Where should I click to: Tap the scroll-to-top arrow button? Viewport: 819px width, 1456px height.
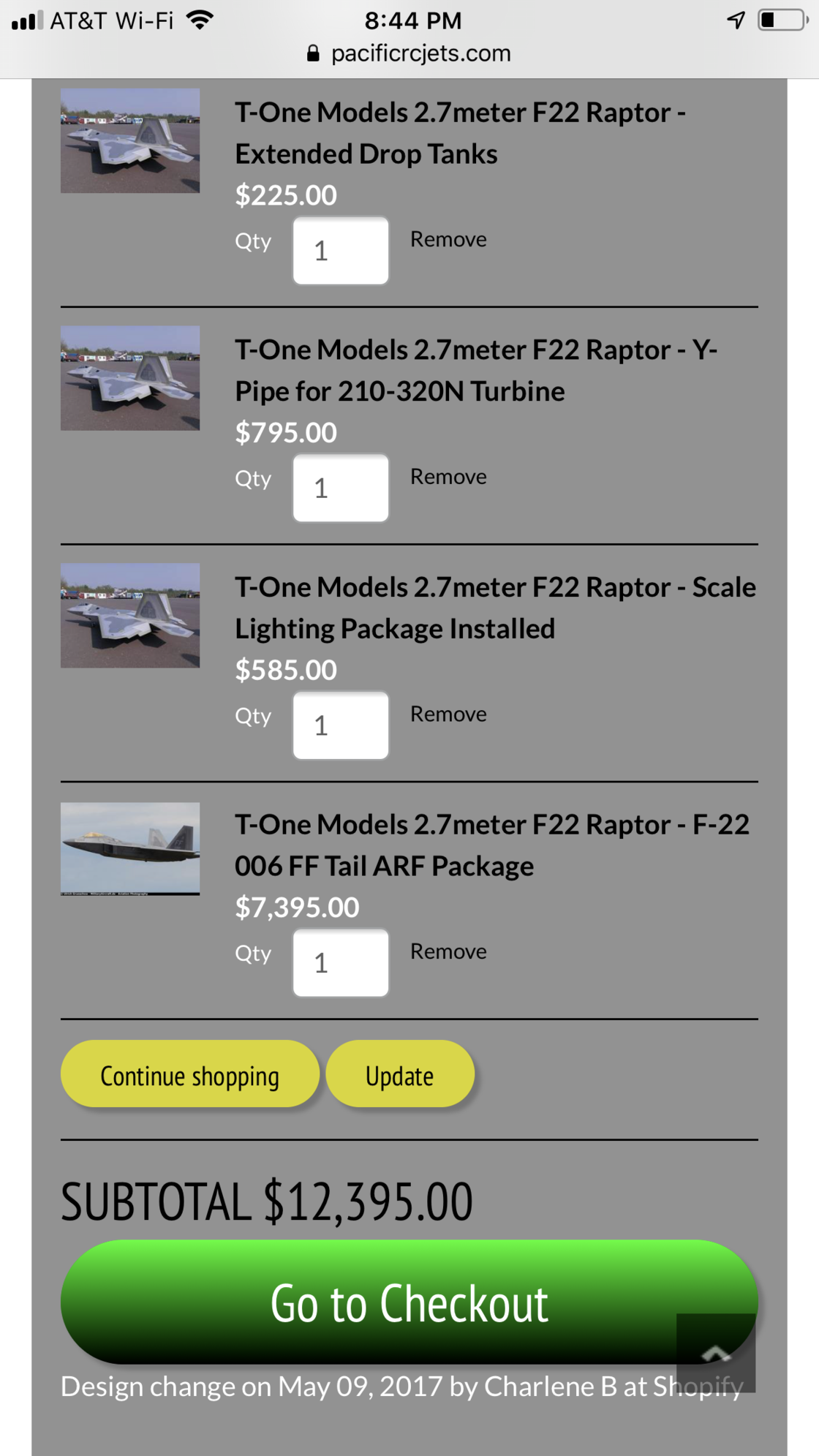tap(716, 1353)
